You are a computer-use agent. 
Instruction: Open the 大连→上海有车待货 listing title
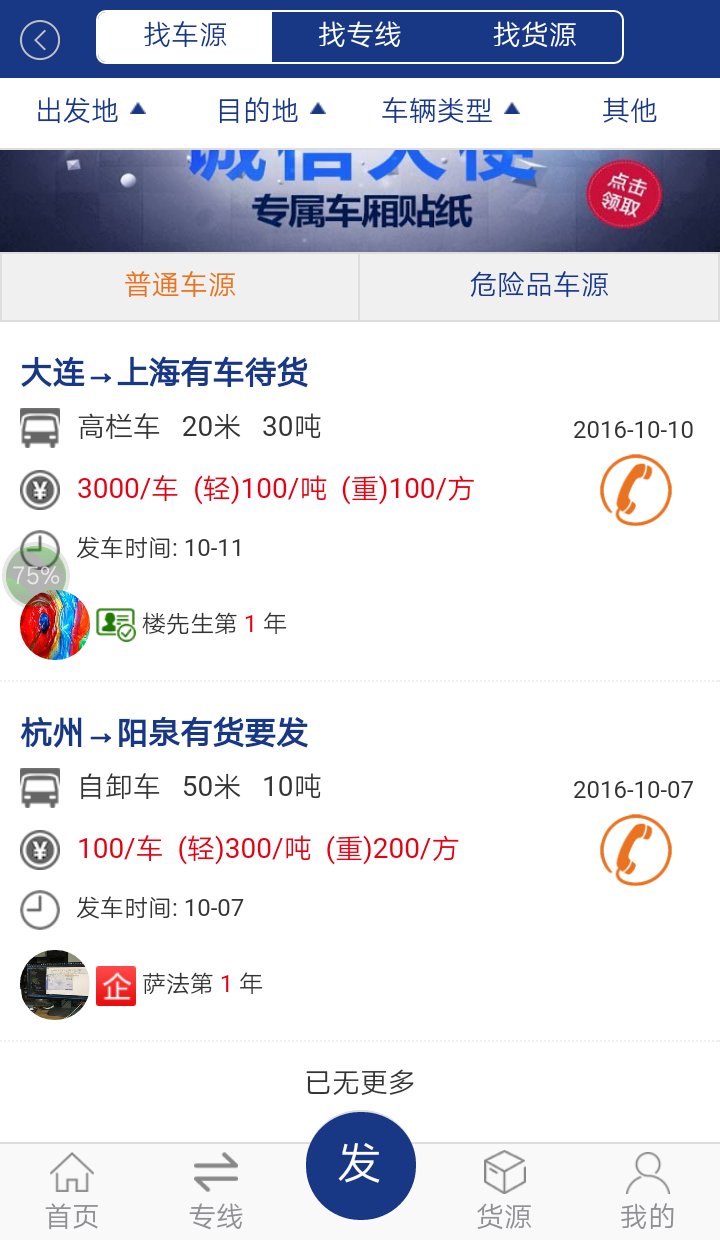click(165, 372)
